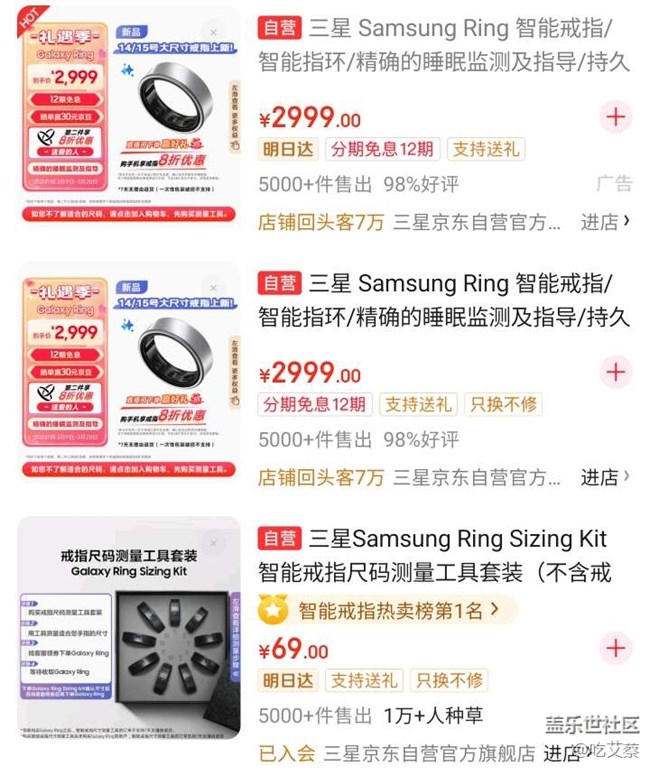Enter the store from the 广告 Samsung Ring
Viewport: 650px width, 775px height.
coord(605,221)
